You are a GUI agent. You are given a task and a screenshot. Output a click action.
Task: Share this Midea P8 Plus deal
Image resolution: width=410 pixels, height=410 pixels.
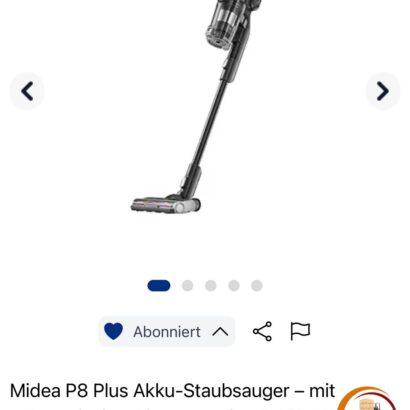point(262,331)
